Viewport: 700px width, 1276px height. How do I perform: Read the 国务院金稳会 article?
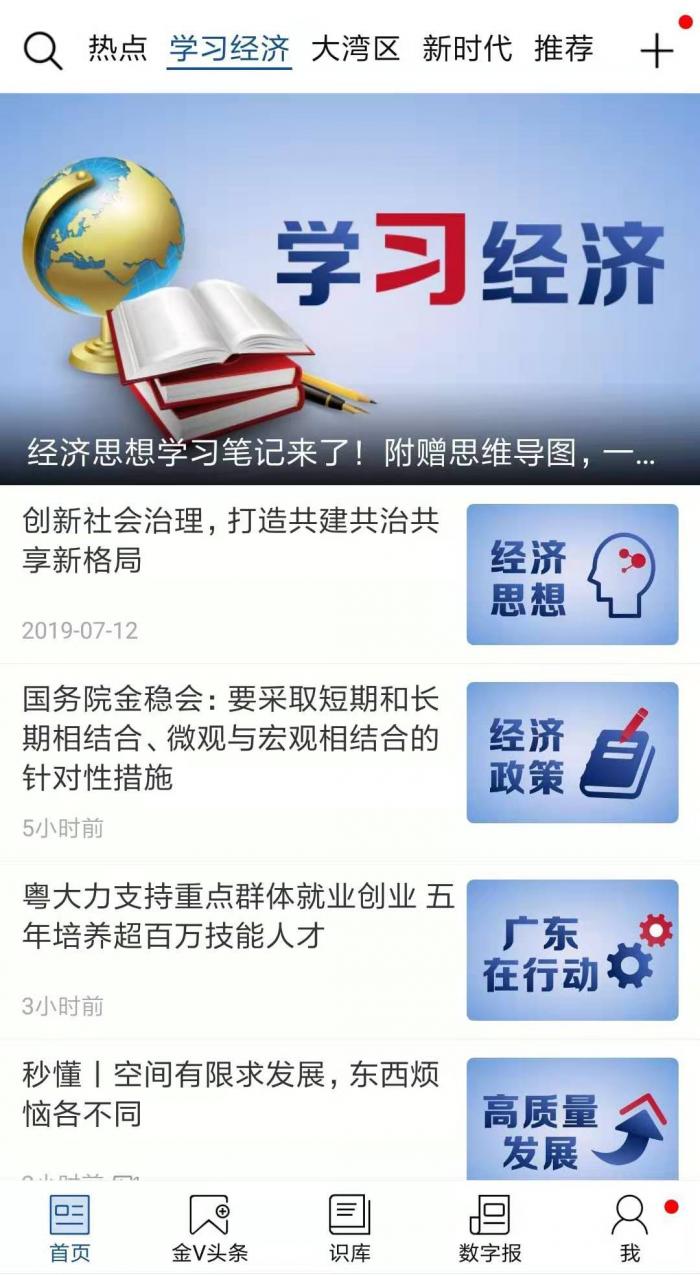click(231, 738)
